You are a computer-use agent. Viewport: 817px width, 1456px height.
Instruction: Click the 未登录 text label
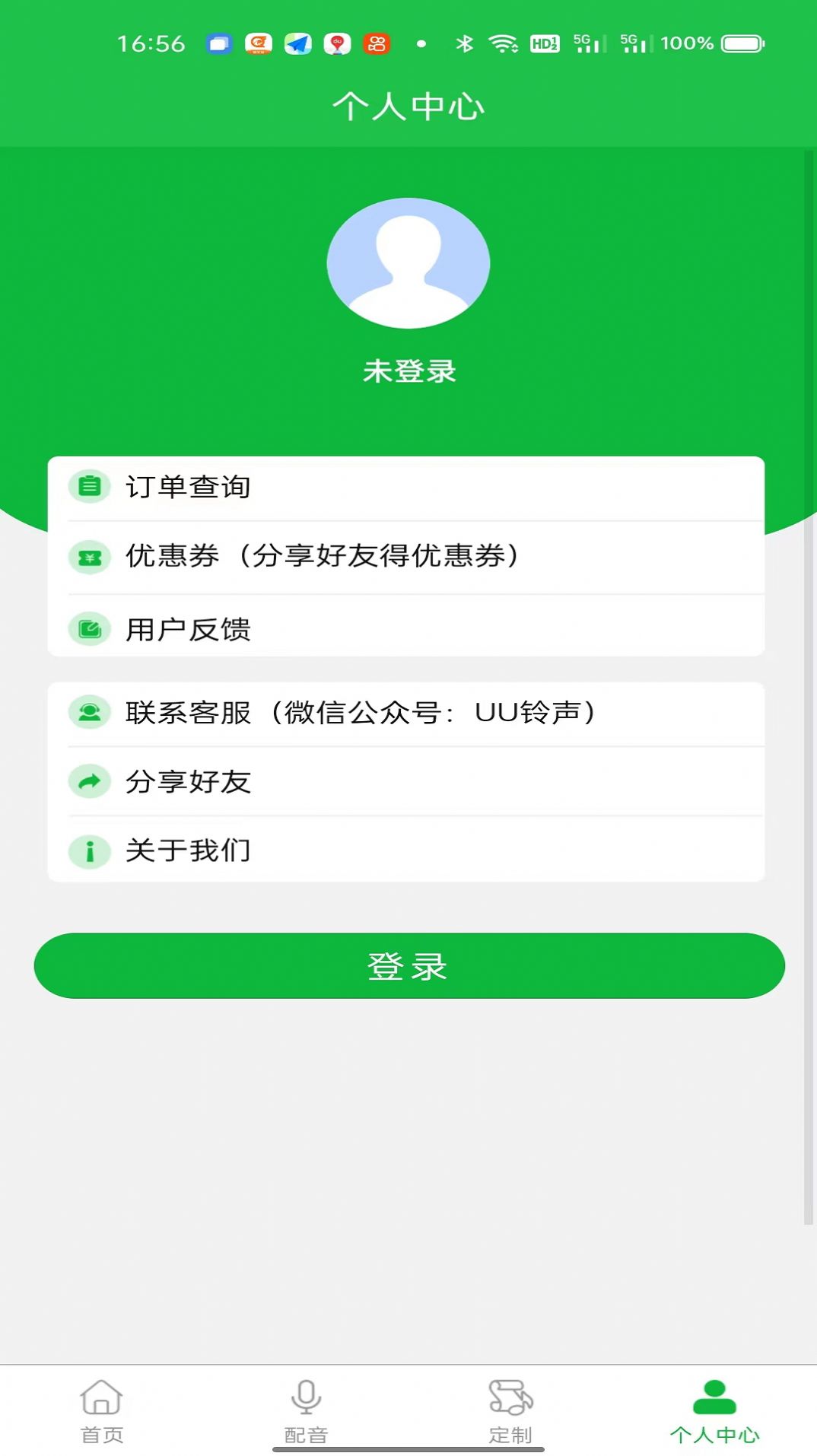tap(408, 370)
